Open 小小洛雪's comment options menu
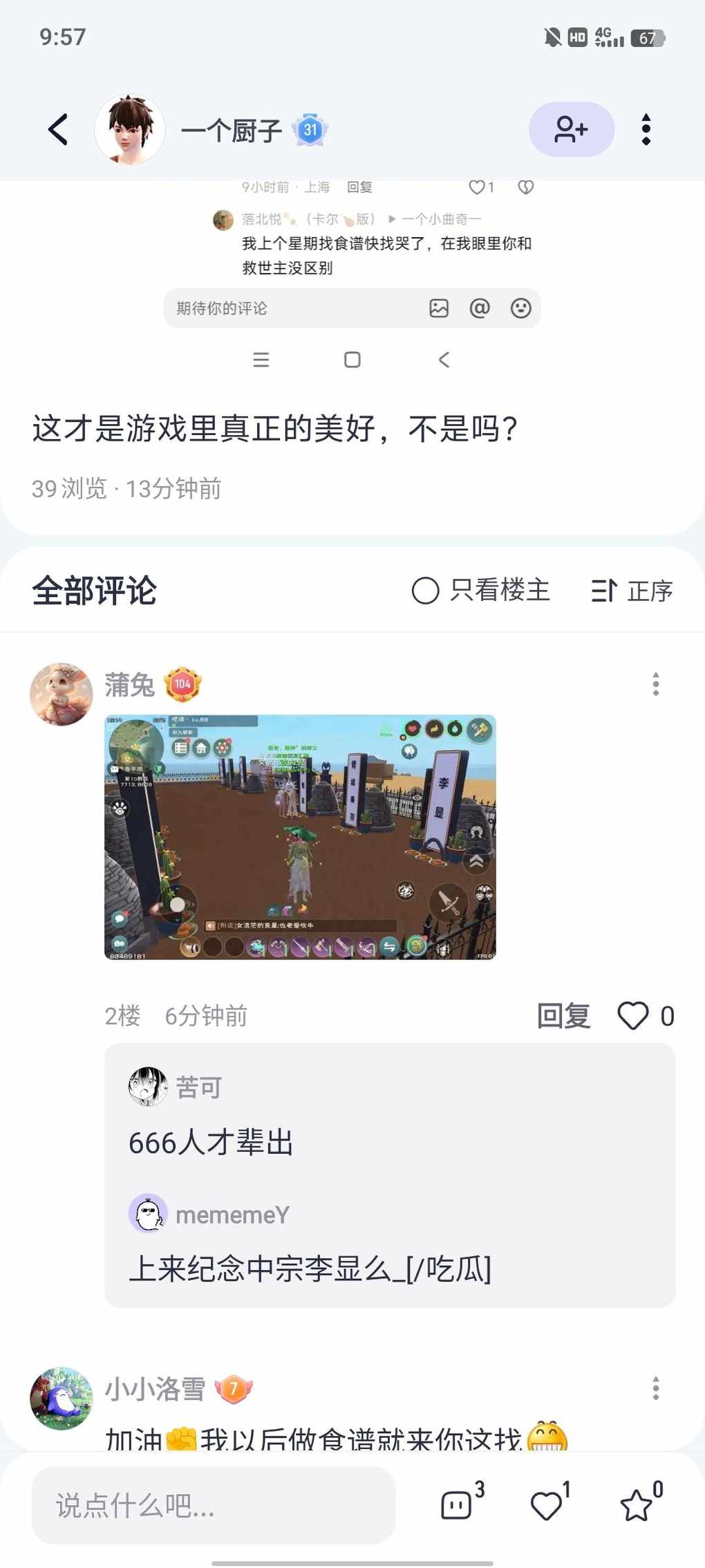 655,1388
